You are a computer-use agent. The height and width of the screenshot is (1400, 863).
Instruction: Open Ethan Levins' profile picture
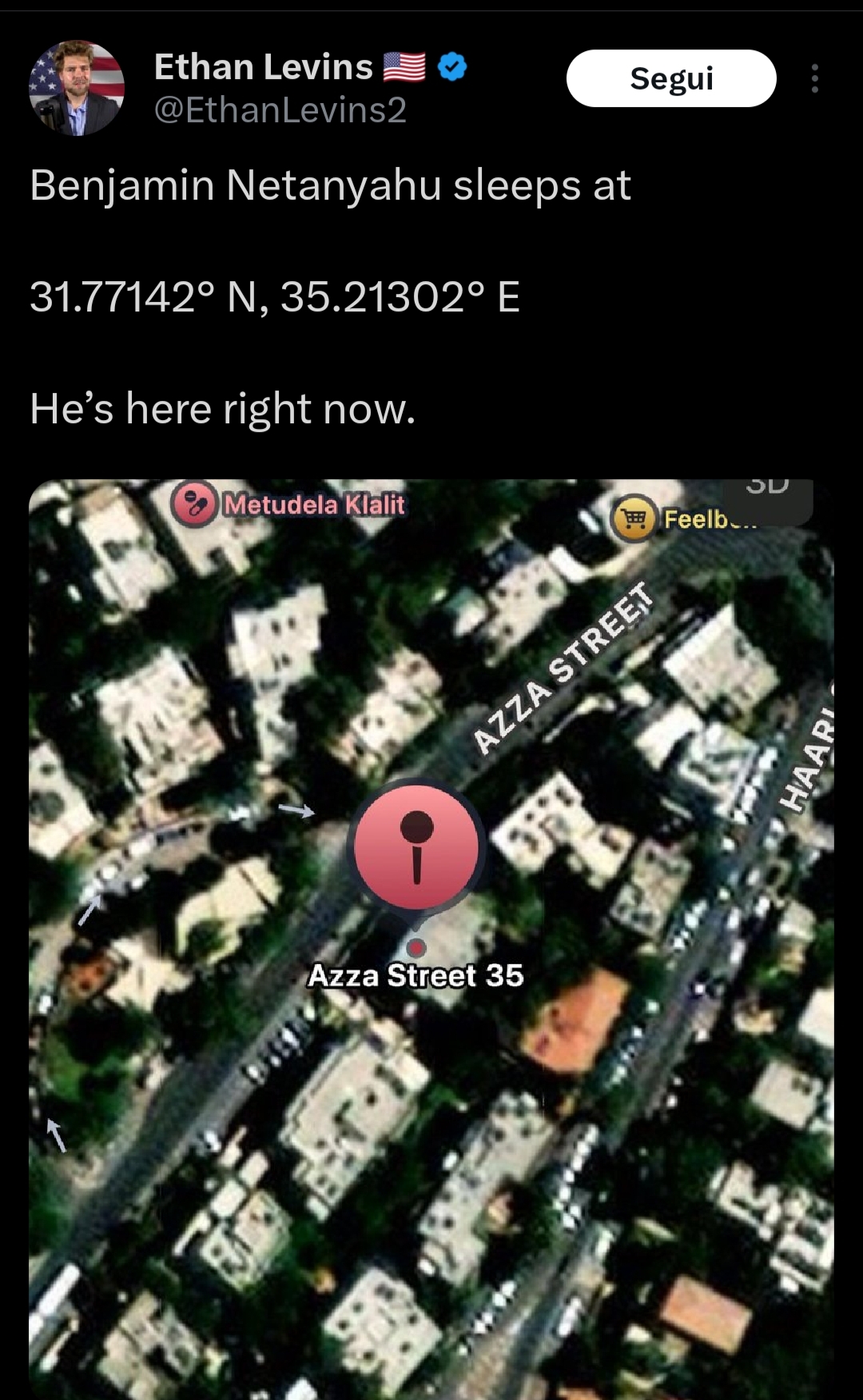click(77, 88)
